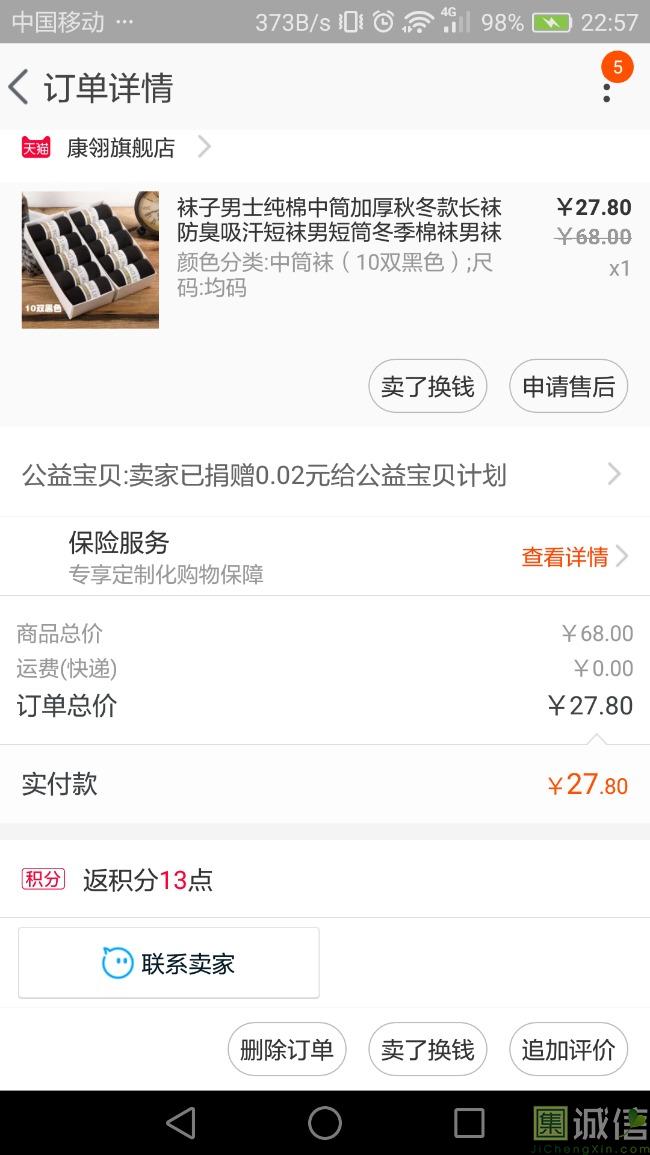Open the 公益宝贝 donation row
Image resolution: width=650 pixels, height=1155 pixels.
[x=324, y=475]
